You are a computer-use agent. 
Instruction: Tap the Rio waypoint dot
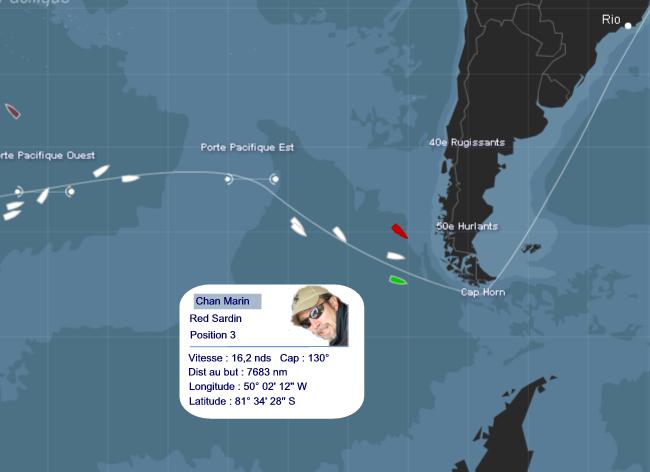(x=628, y=26)
